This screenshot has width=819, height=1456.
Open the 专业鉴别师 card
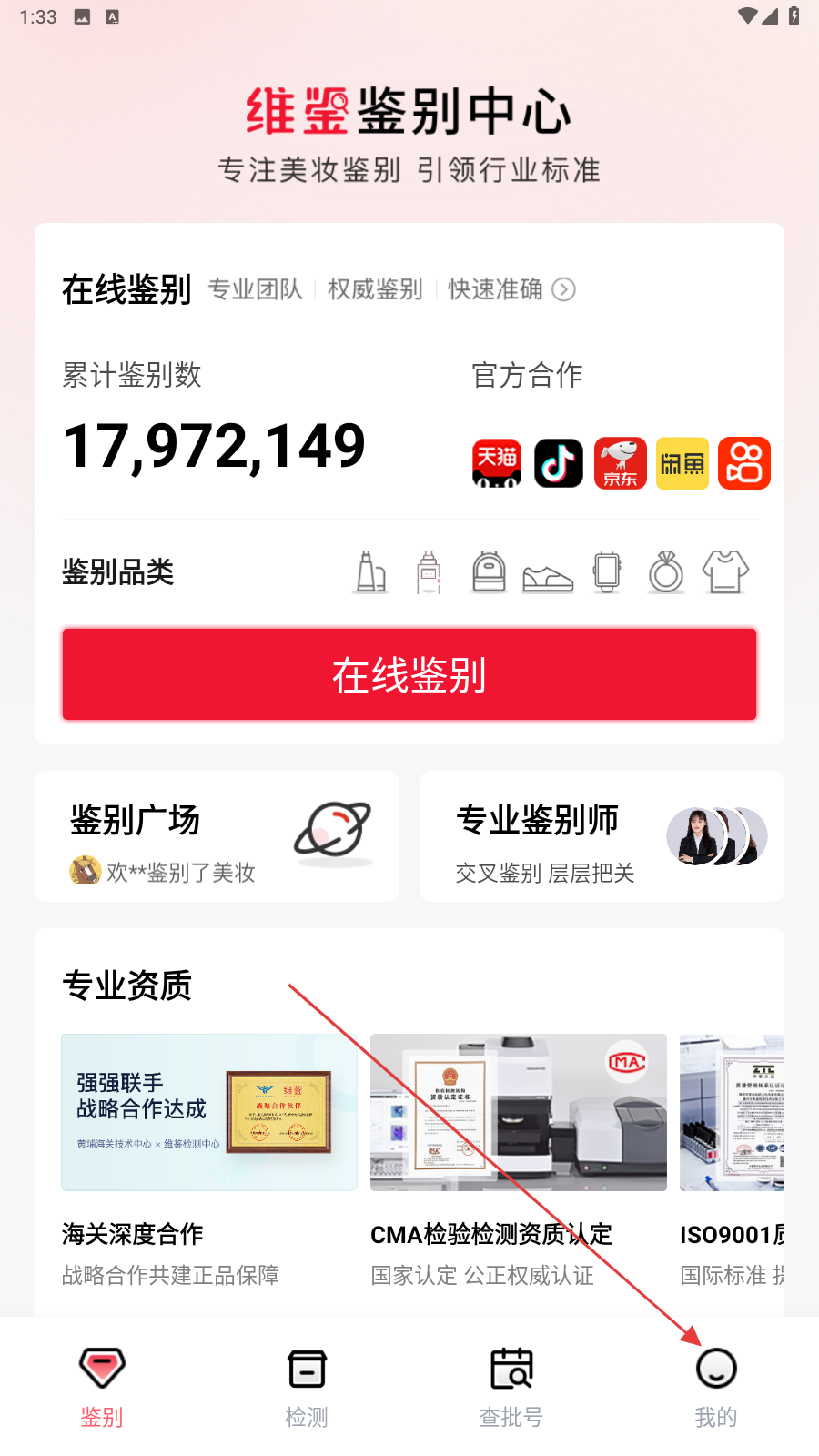point(602,836)
